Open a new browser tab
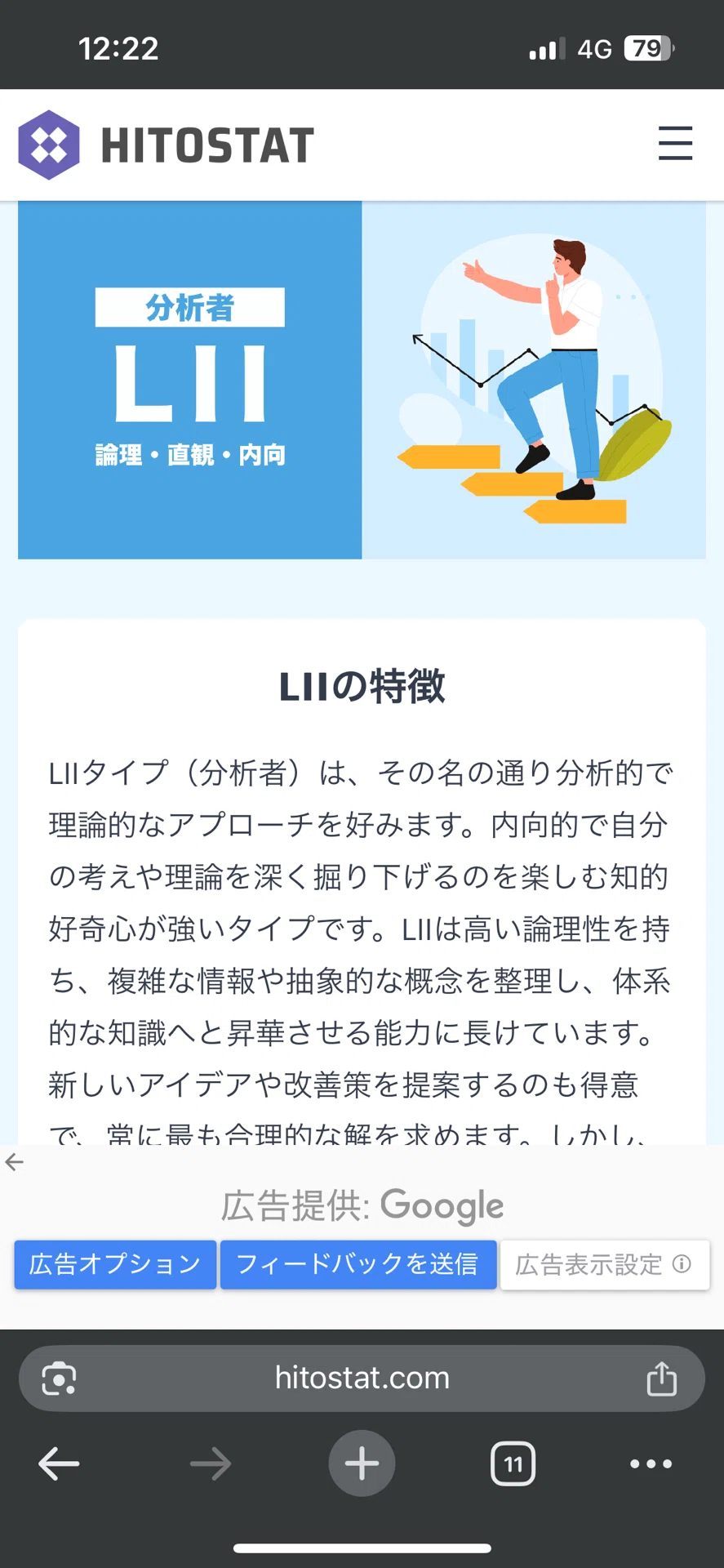The width and height of the screenshot is (724, 1568). click(362, 1463)
